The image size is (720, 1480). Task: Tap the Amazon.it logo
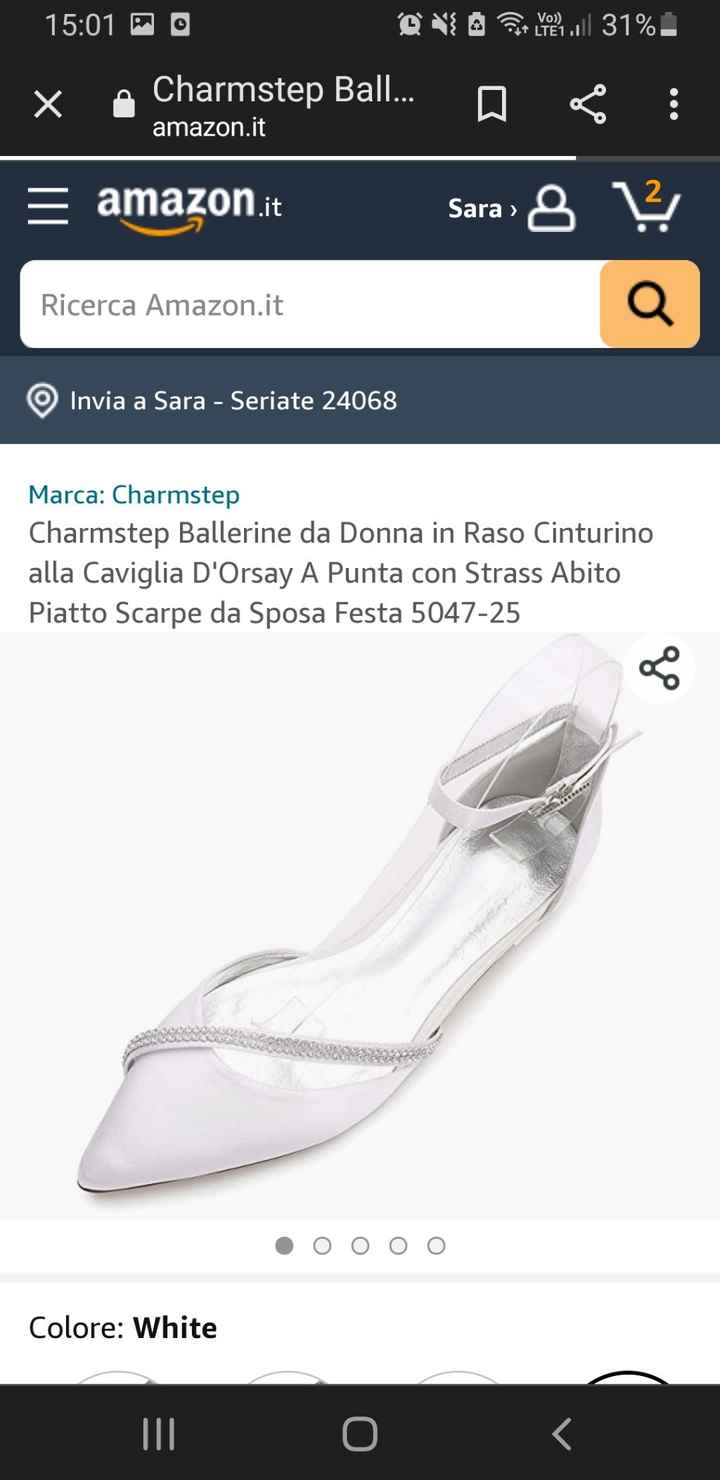tap(189, 207)
